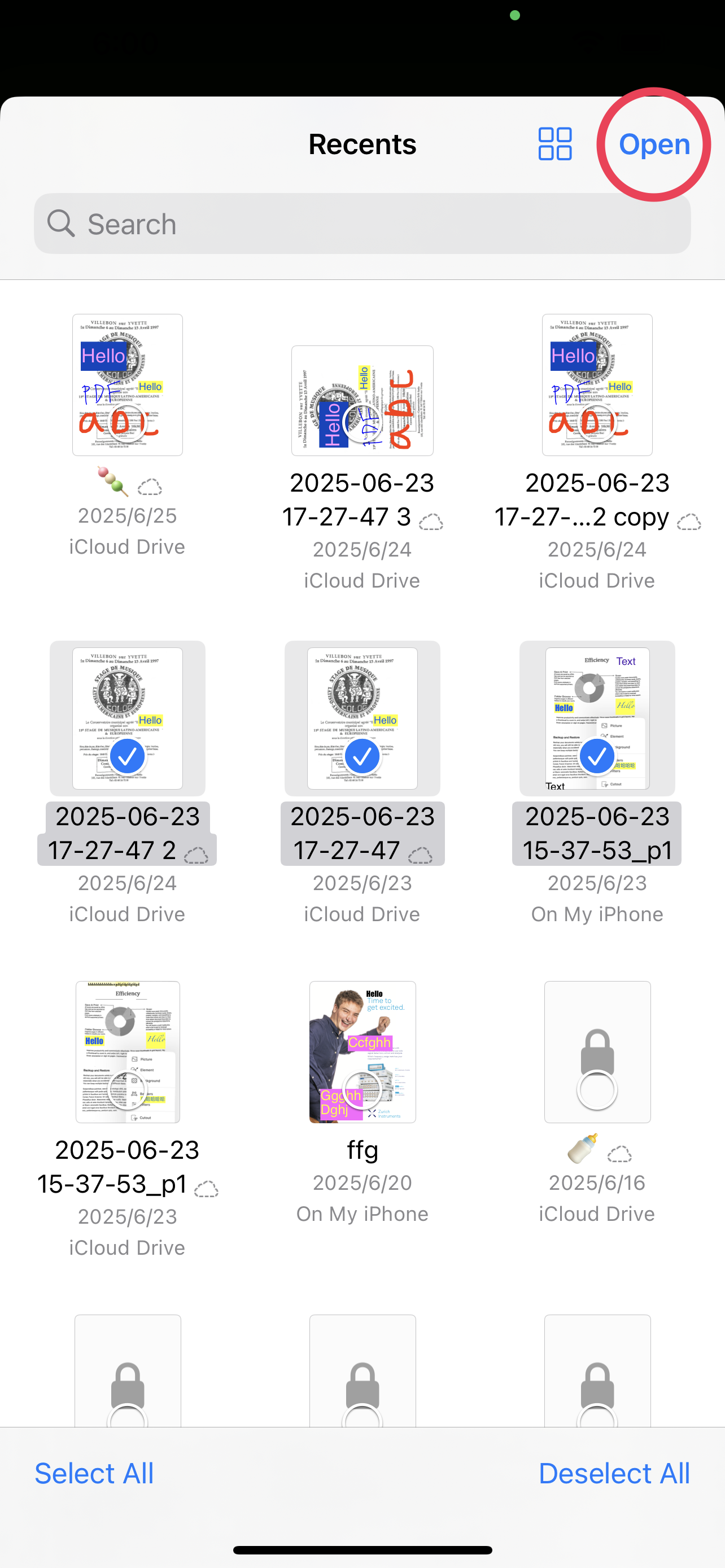Select the dango emoji file dated 2025/6/25
Image resolution: width=725 pixels, height=1568 pixels.
[x=127, y=386]
